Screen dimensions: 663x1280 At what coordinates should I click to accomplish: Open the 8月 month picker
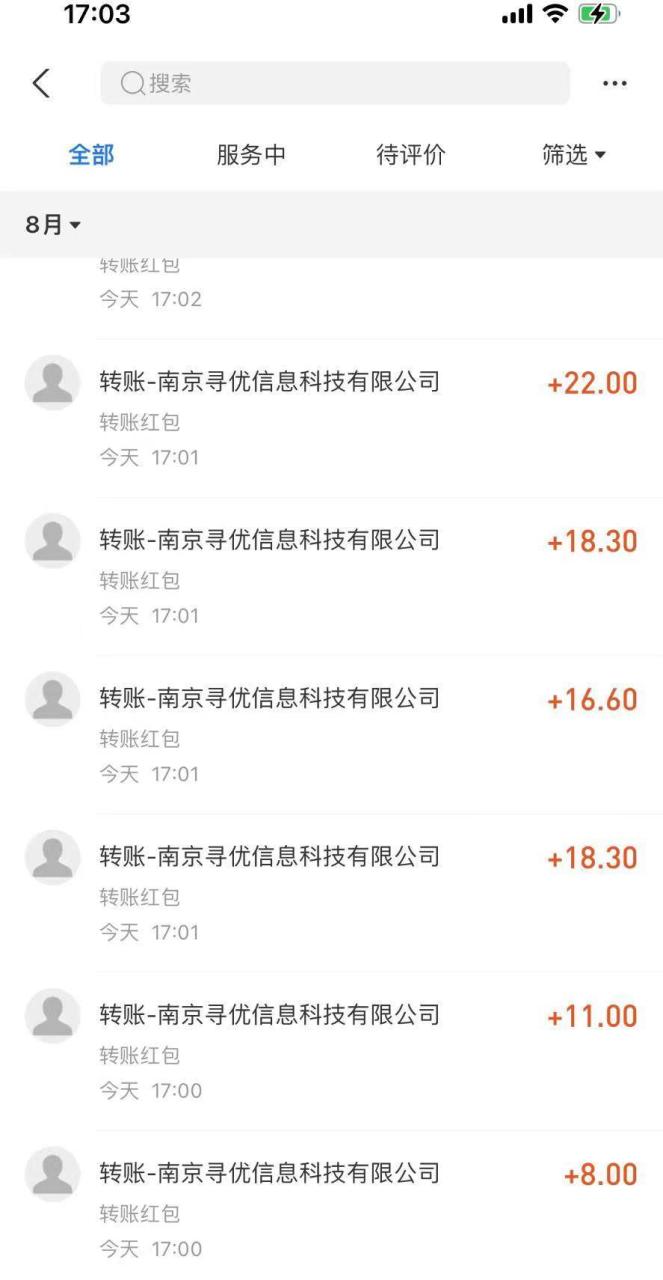point(54,225)
